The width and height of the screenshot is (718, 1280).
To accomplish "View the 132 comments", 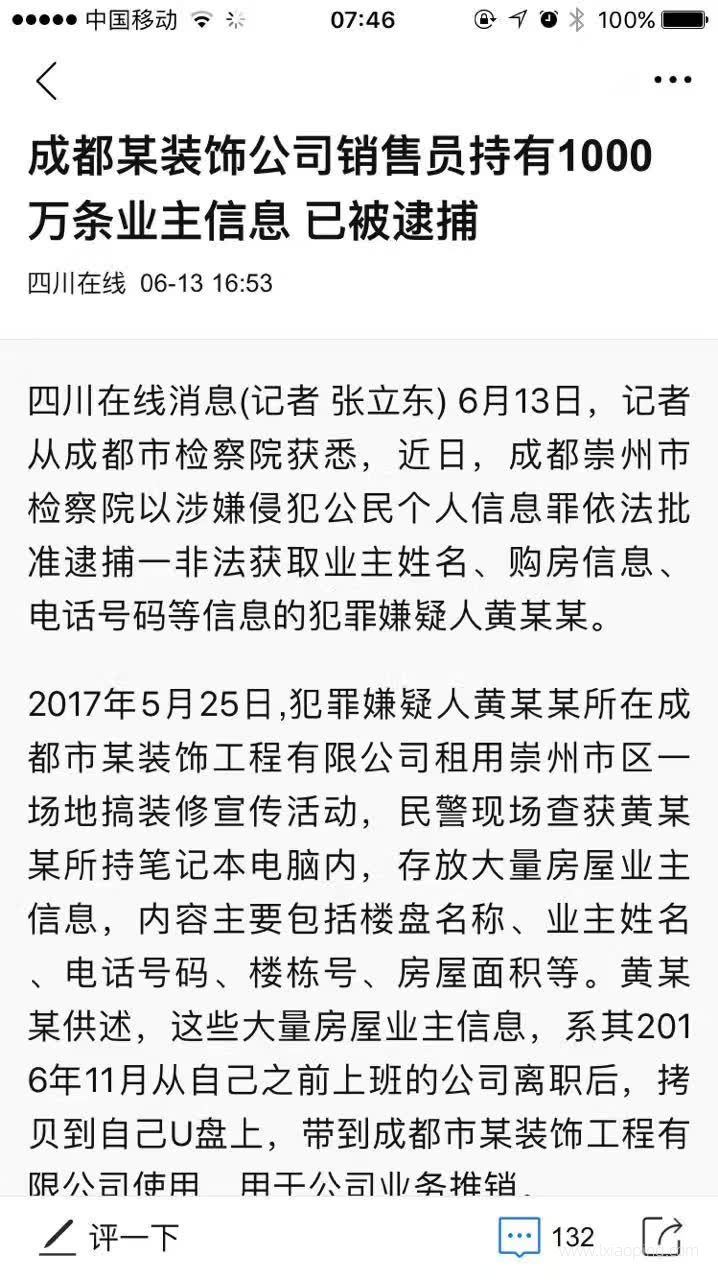I will pyautogui.click(x=546, y=1237).
